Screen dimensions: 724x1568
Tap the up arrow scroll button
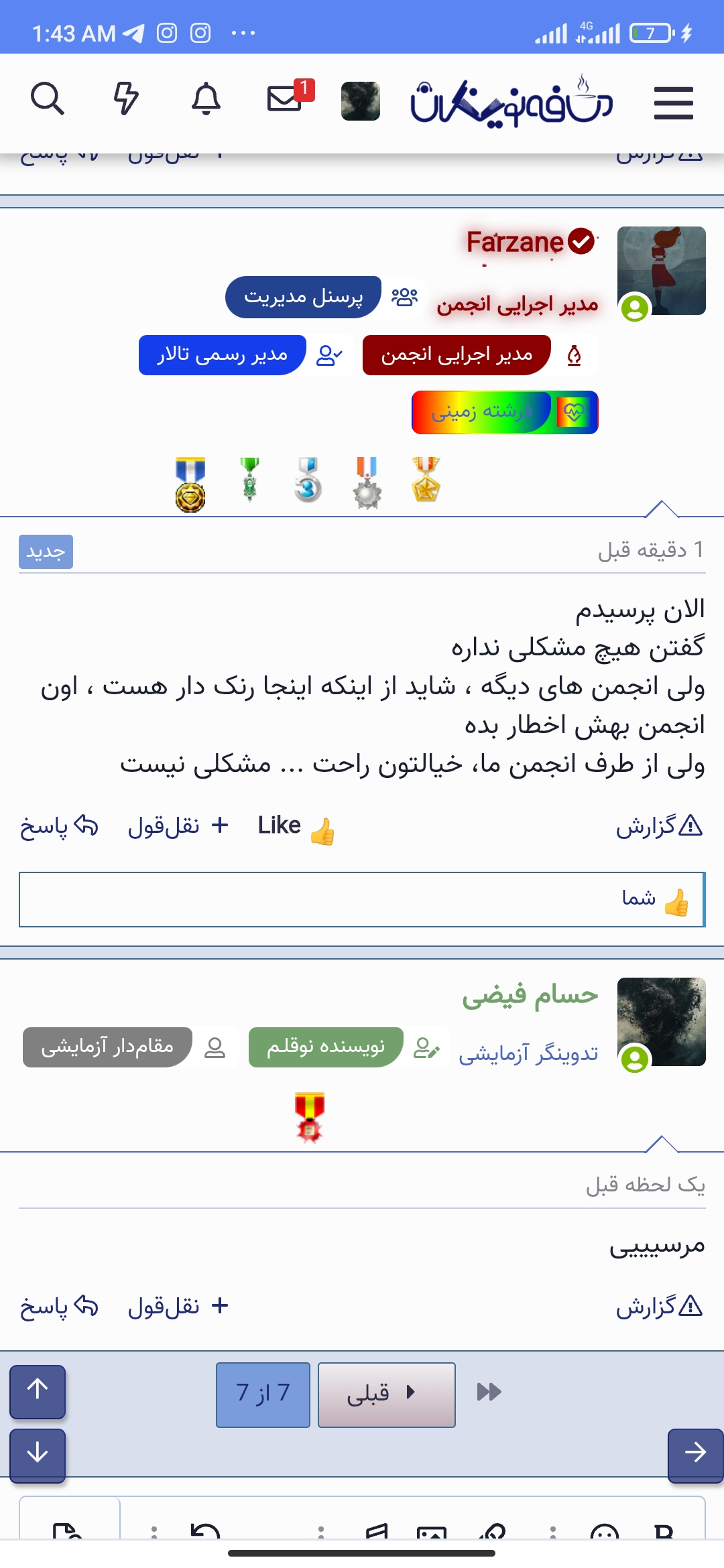pyautogui.click(x=38, y=1392)
